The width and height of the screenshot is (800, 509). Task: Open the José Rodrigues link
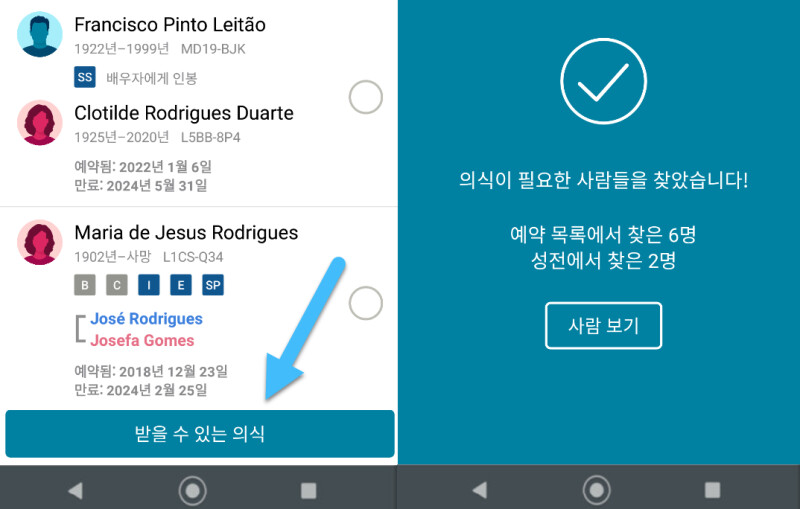click(x=146, y=319)
